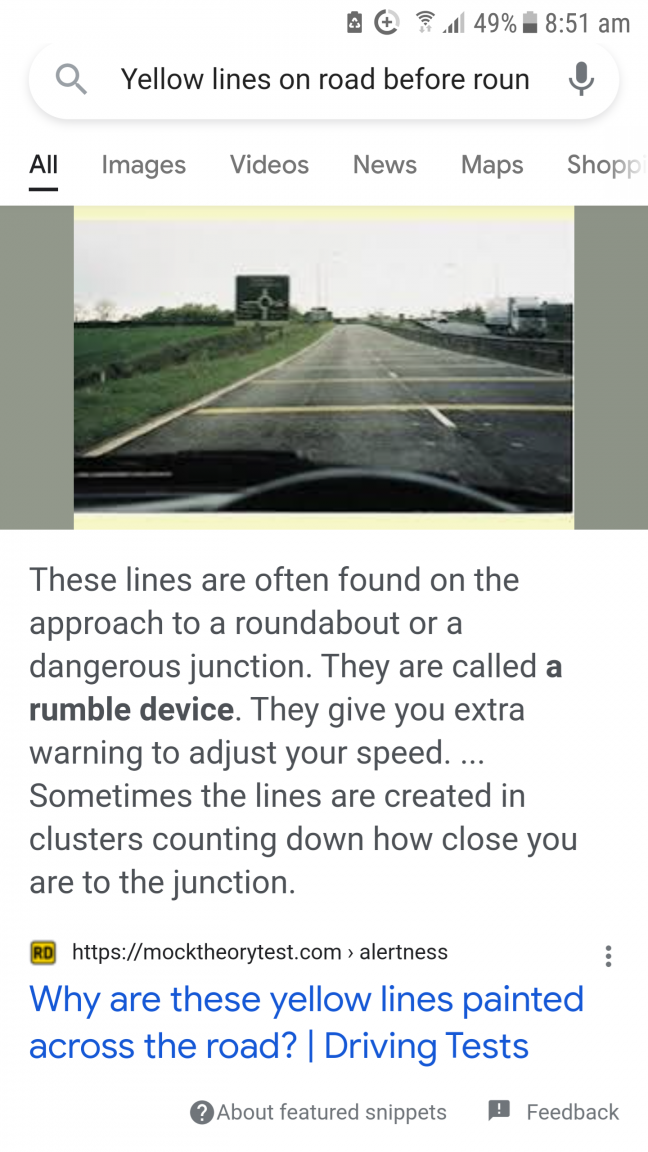Screen dimensions: 648x1152
Task: Tap the search query text field
Action: click(325, 80)
